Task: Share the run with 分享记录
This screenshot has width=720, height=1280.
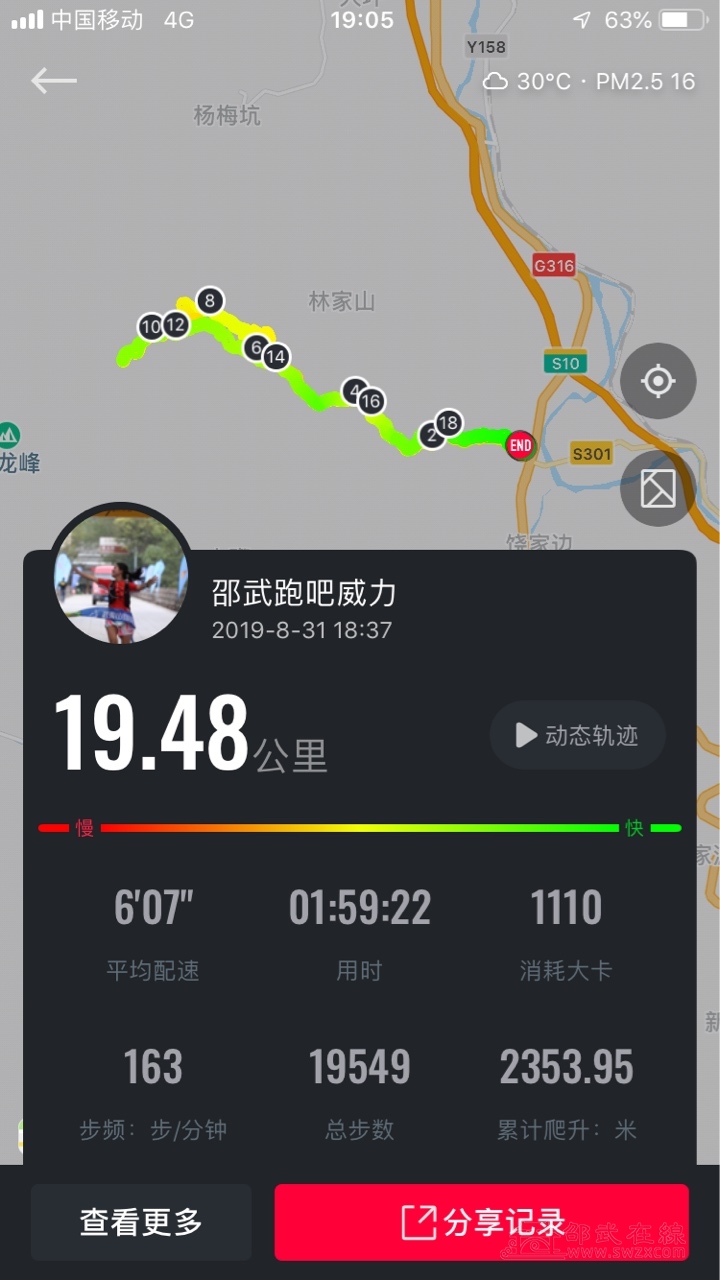Action: [x=481, y=1221]
